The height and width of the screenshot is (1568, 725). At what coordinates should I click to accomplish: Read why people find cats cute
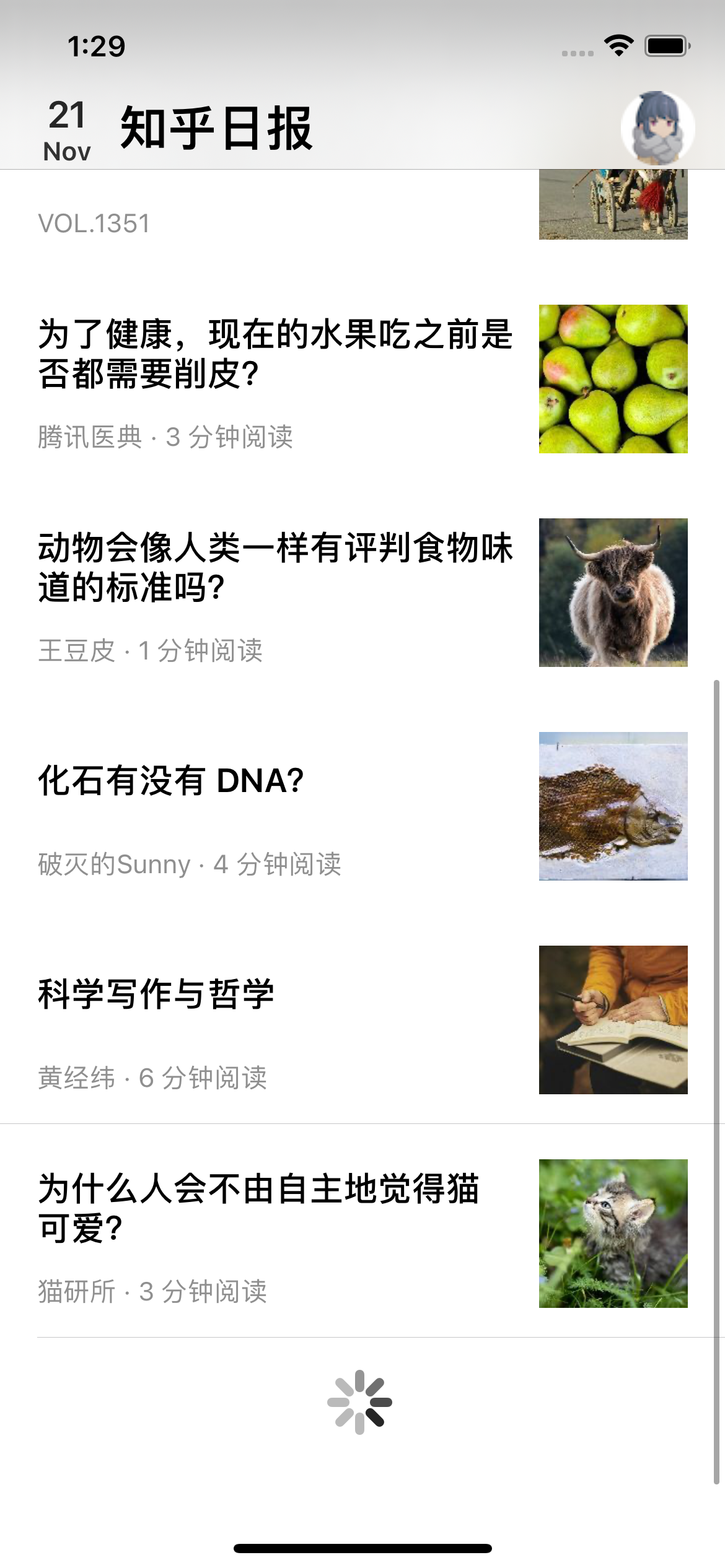258,1208
